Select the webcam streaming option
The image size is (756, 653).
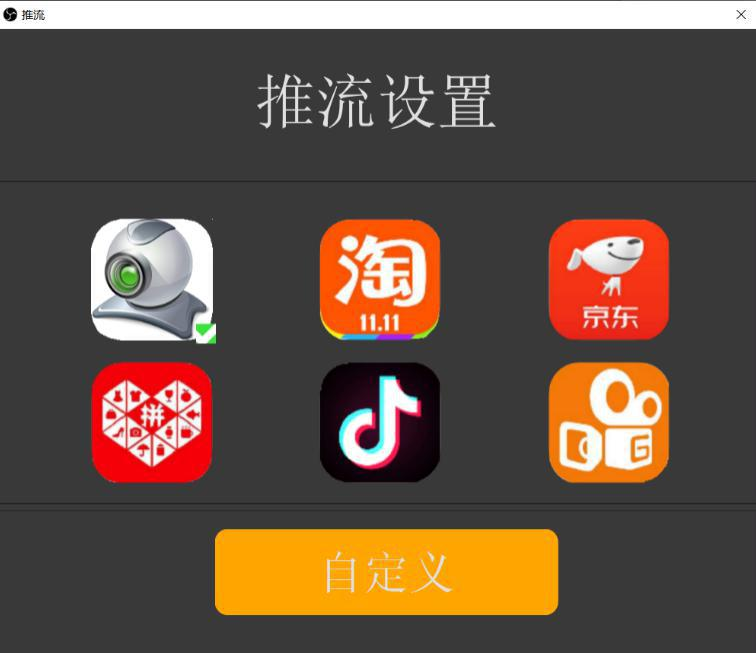click(x=152, y=280)
